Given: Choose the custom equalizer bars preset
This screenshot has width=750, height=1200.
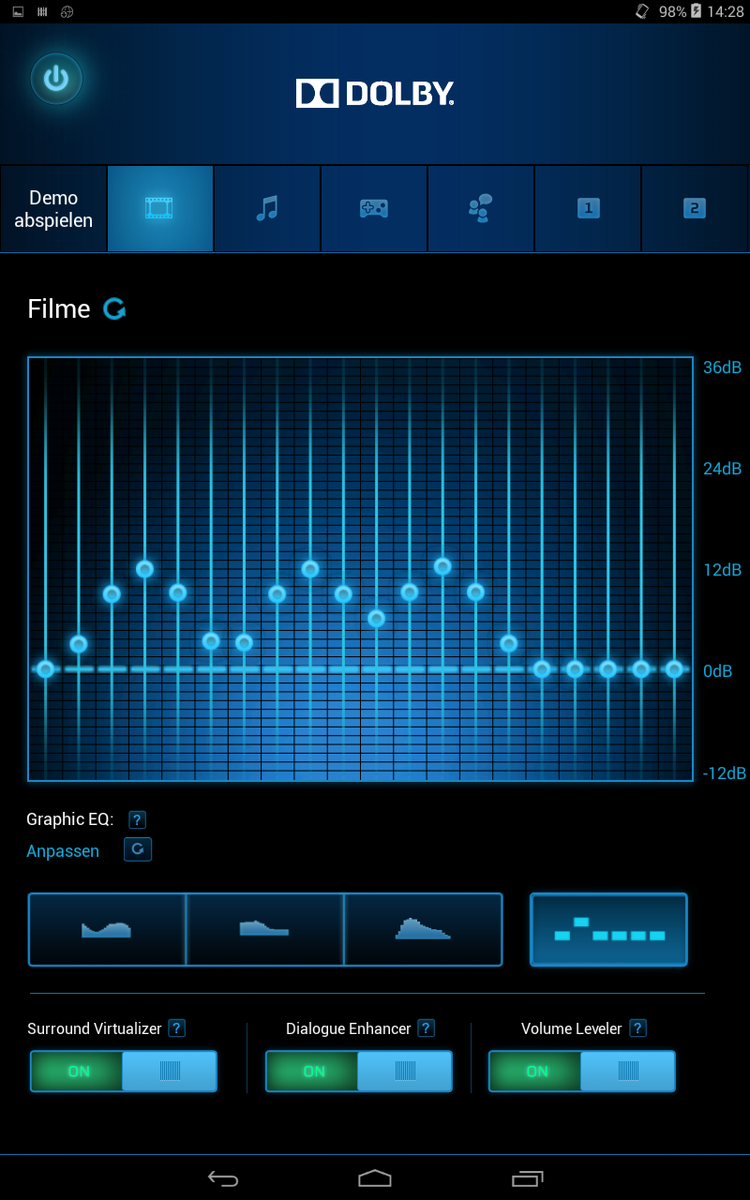Looking at the screenshot, I should point(609,930).
